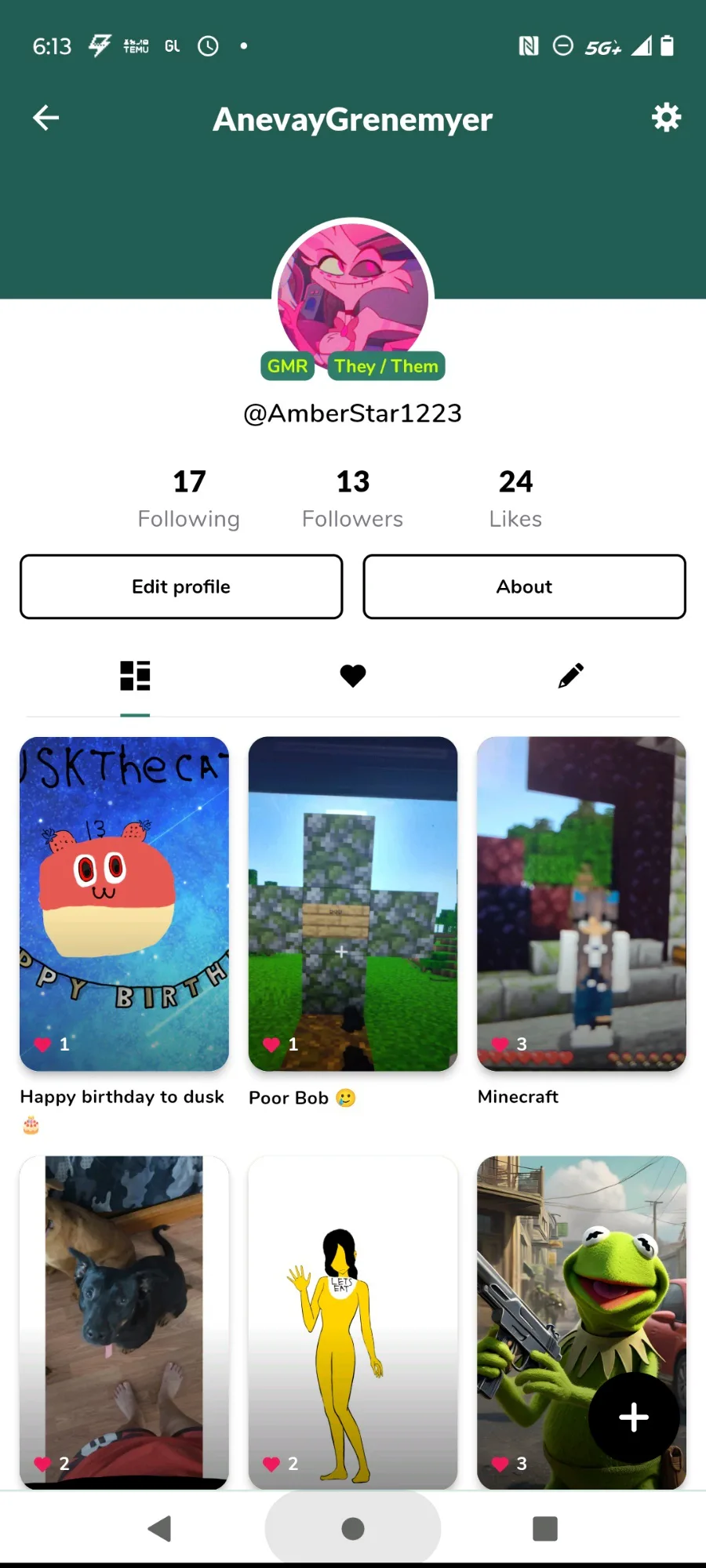
Task: Open the settings gear
Action: pyautogui.click(x=666, y=118)
